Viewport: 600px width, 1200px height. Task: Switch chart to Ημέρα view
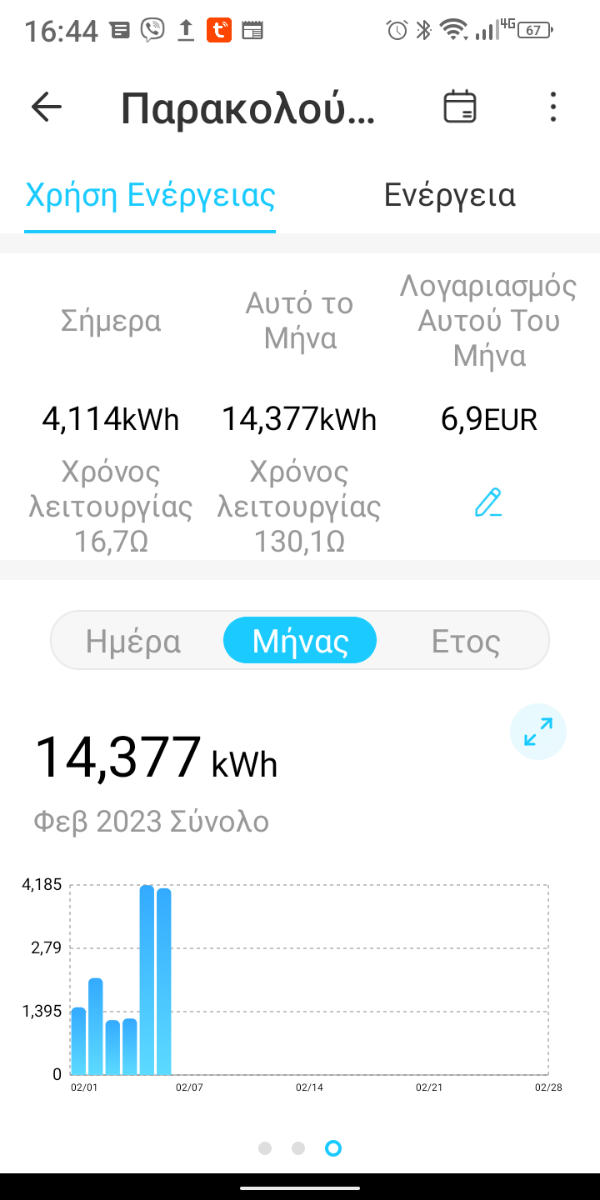click(x=134, y=641)
